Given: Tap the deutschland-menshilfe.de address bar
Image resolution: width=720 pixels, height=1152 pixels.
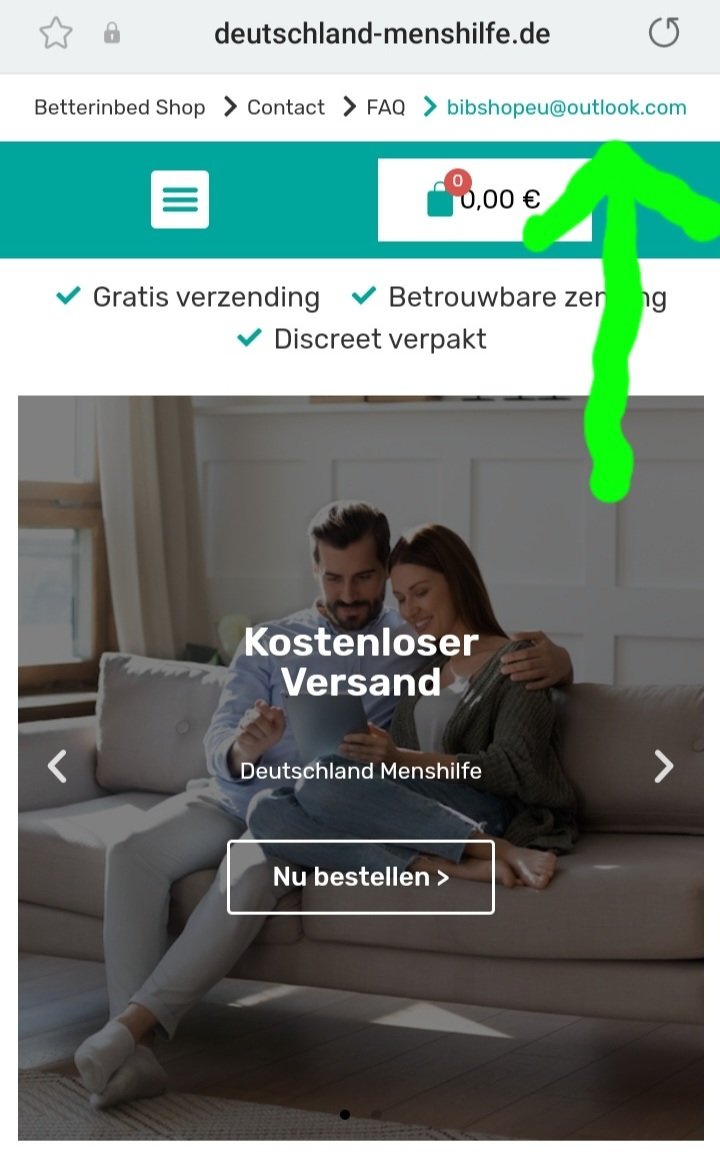Looking at the screenshot, I should click(382, 34).
